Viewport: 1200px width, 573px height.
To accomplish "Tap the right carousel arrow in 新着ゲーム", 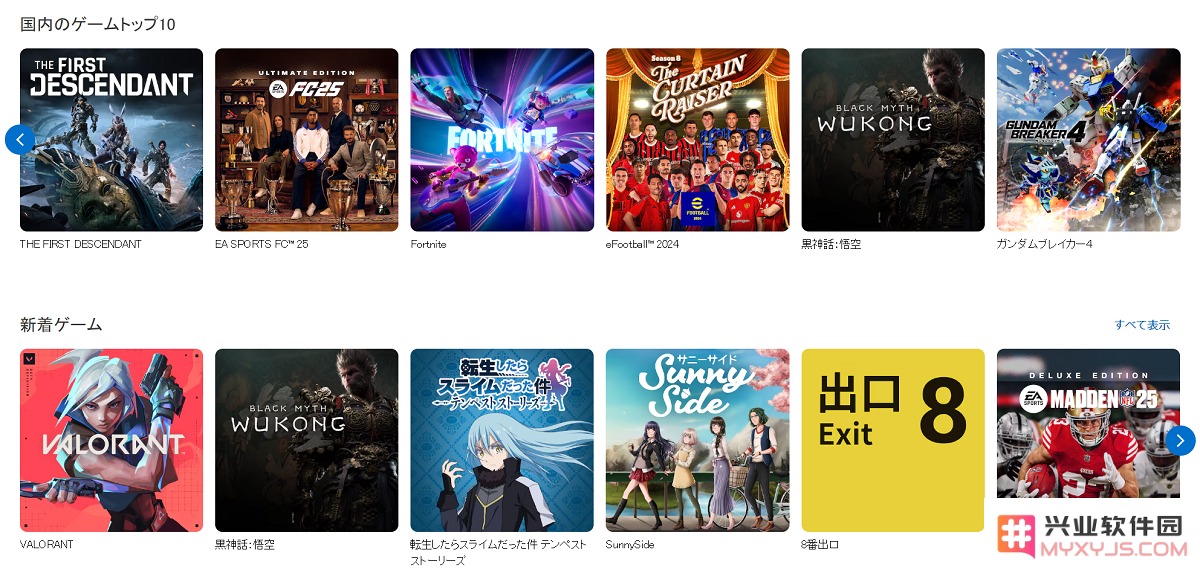I will (x=1180, y=440).
